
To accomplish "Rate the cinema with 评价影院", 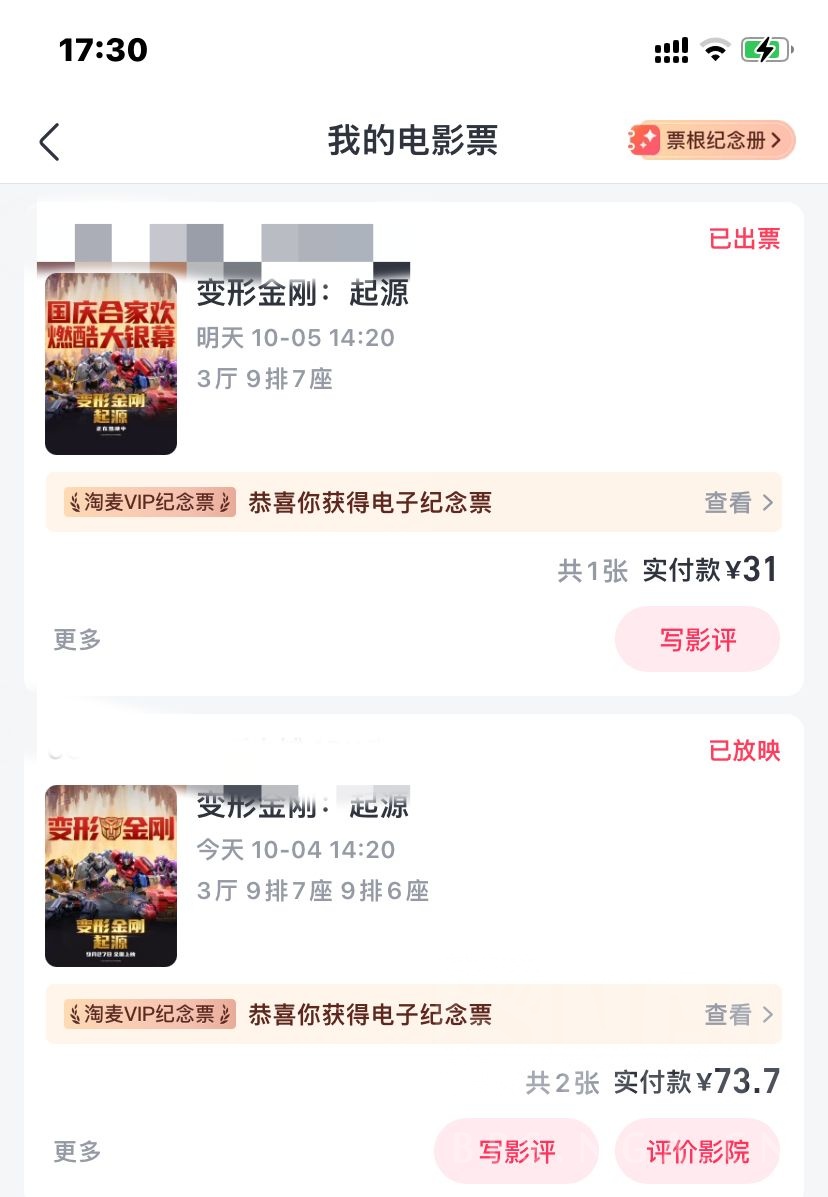I will pos(697,1151).
